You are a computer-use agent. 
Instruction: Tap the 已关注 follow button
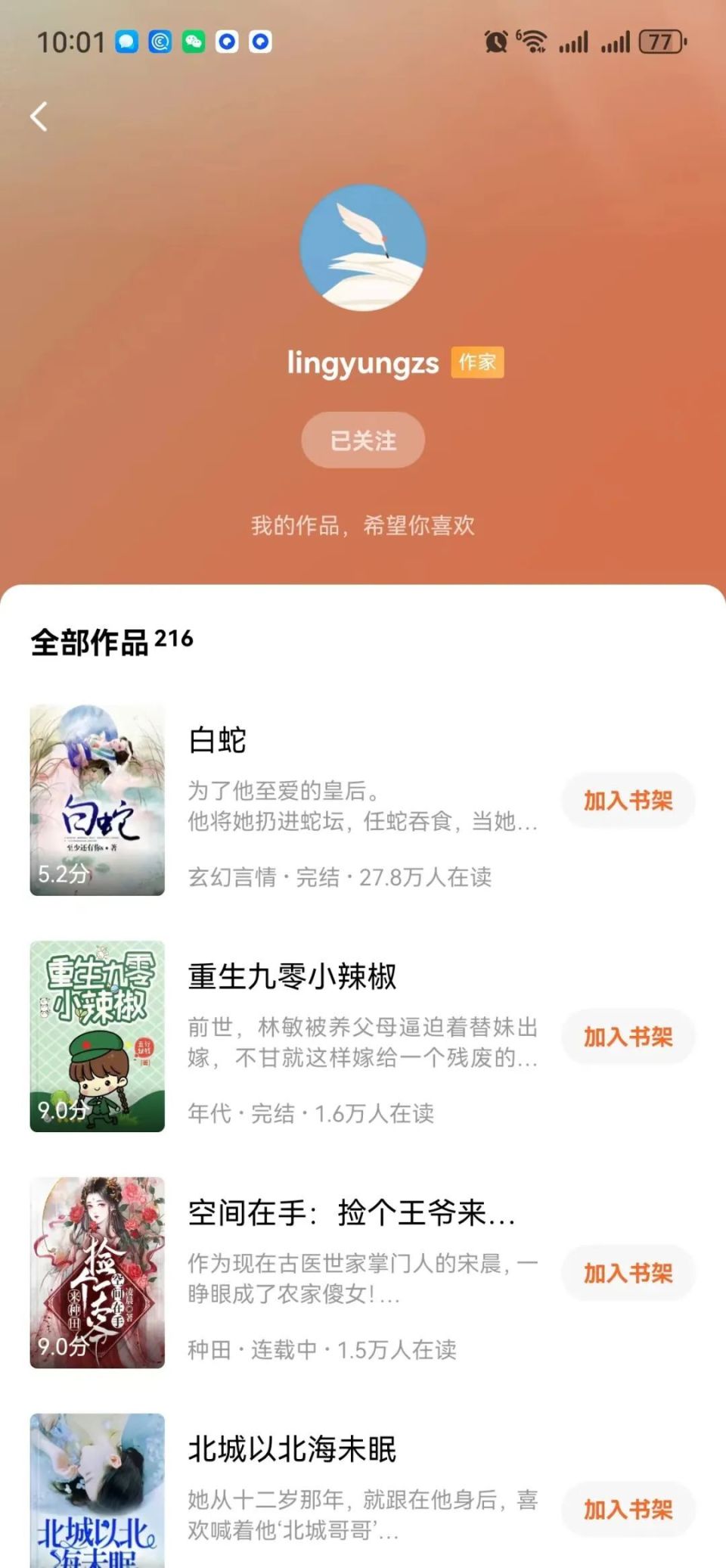tap(363, 440)
